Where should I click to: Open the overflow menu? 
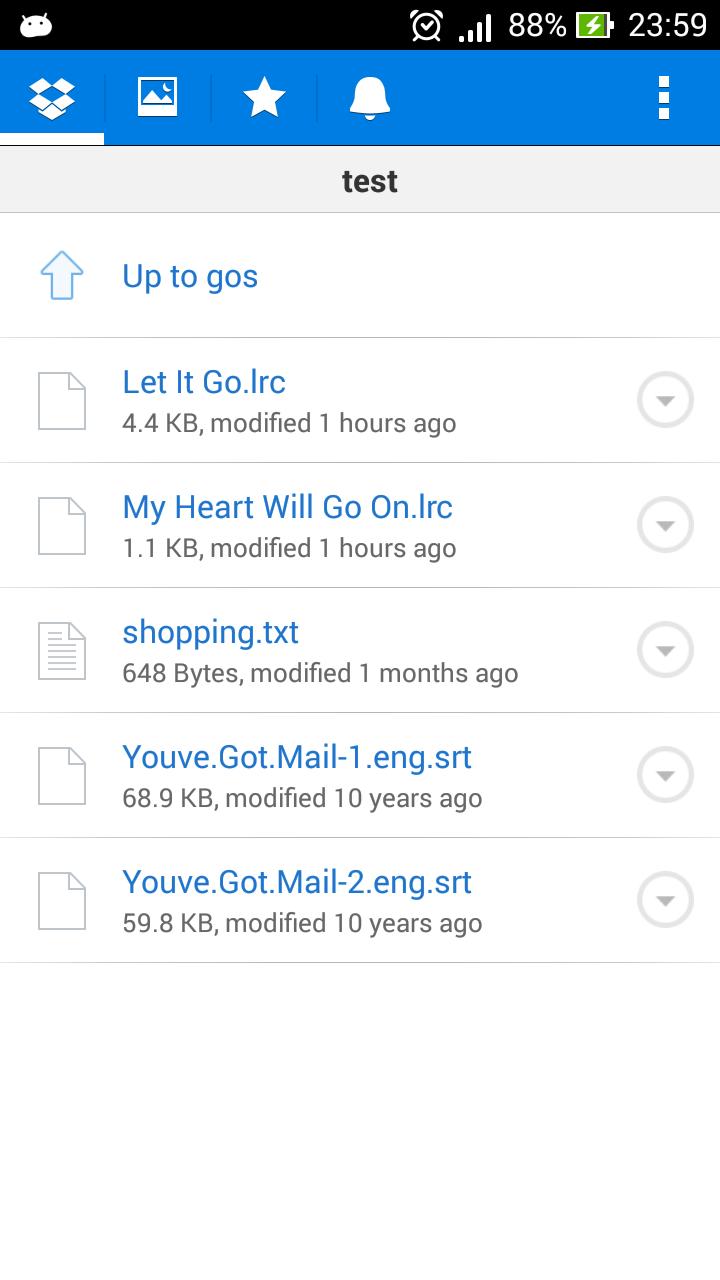click(663, 98)
